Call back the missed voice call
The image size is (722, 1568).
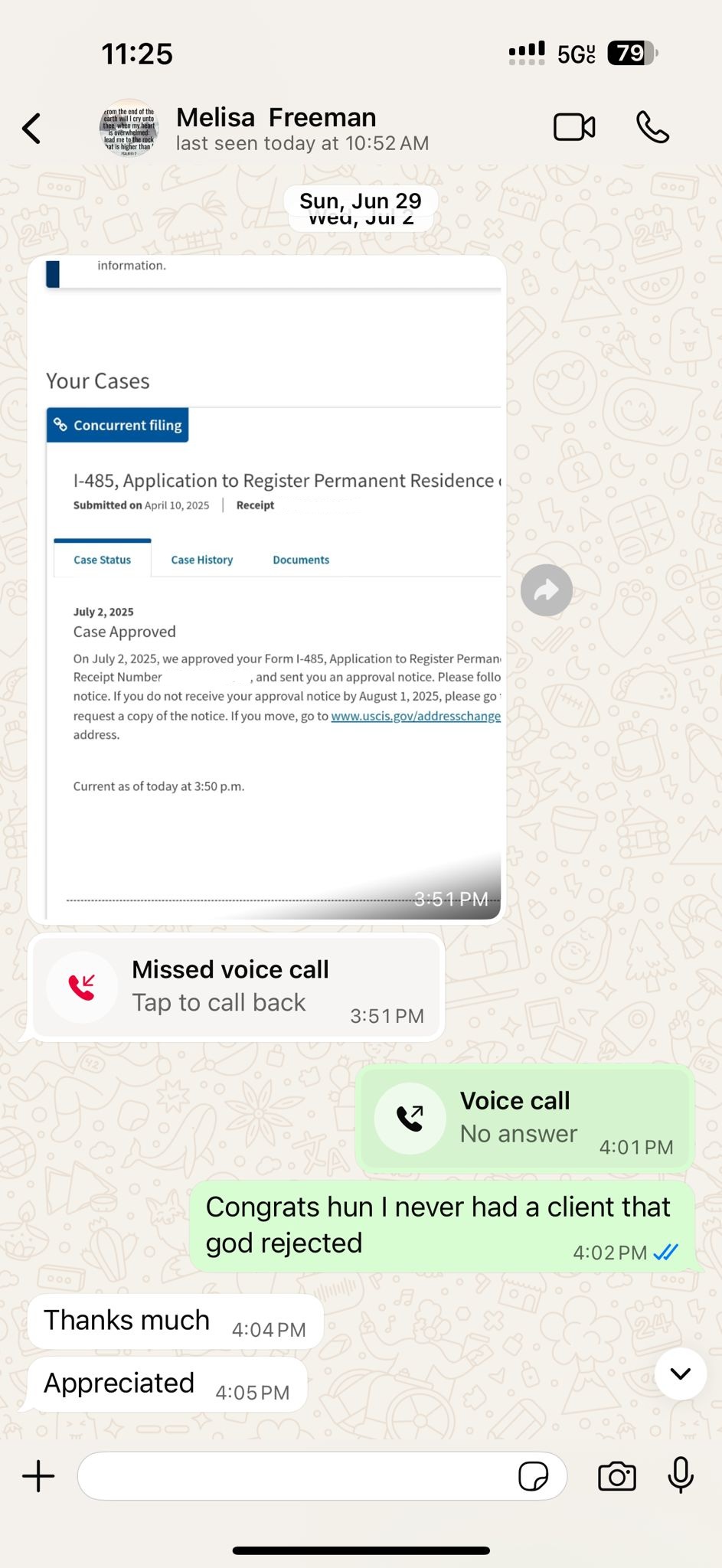pyautogui.click(x=237, y=987)
